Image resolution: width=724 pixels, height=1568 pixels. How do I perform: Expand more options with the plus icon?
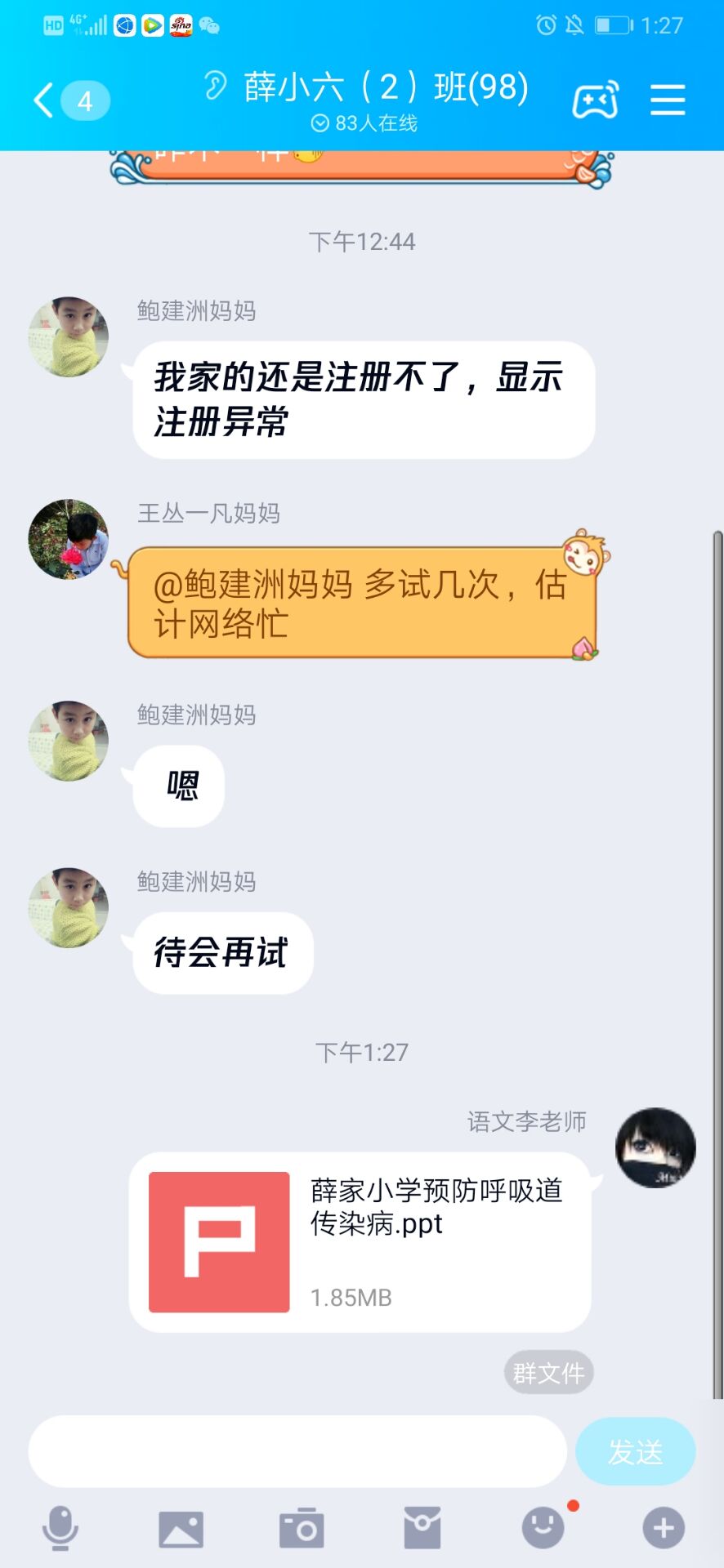(x=664, y=1528)
